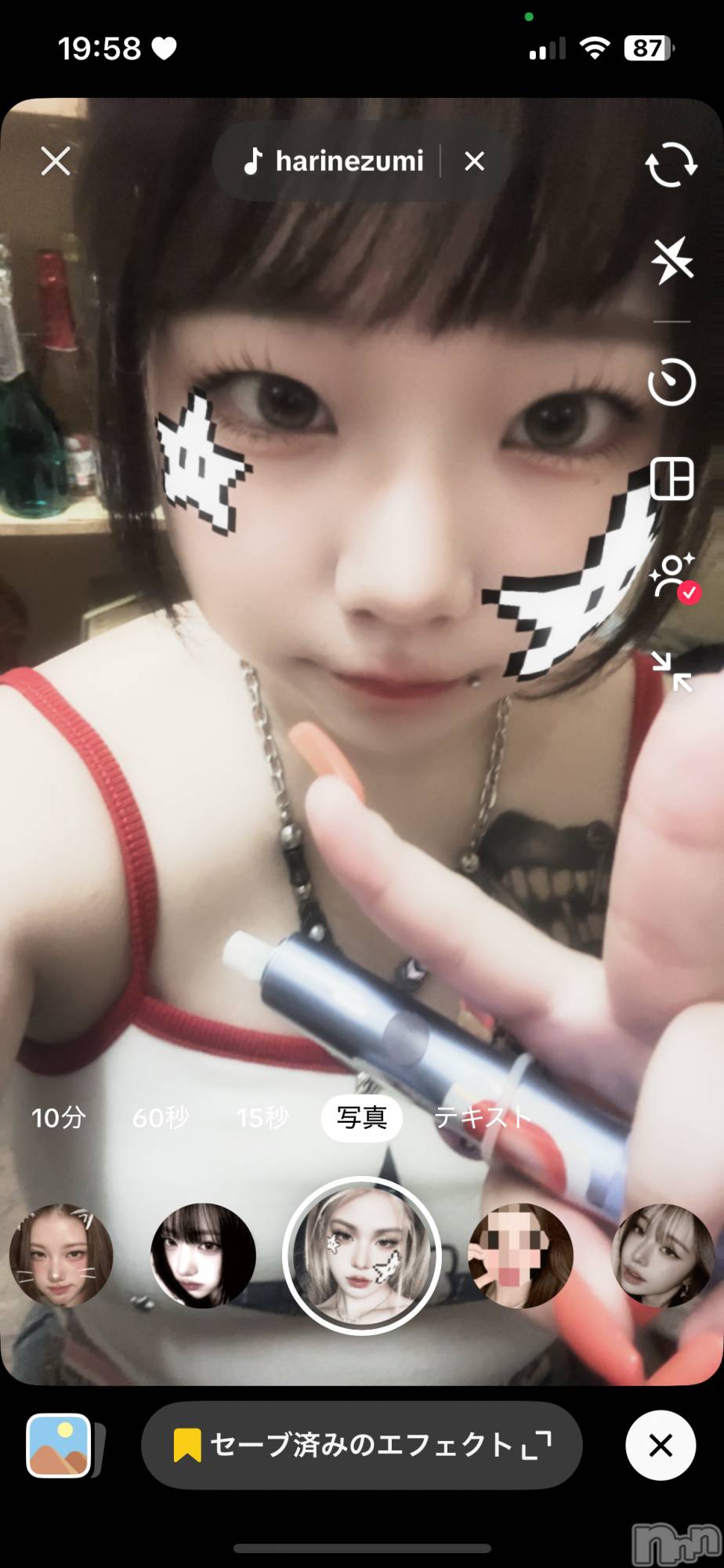Select the 写真 mode

(x=362, y=1117)
